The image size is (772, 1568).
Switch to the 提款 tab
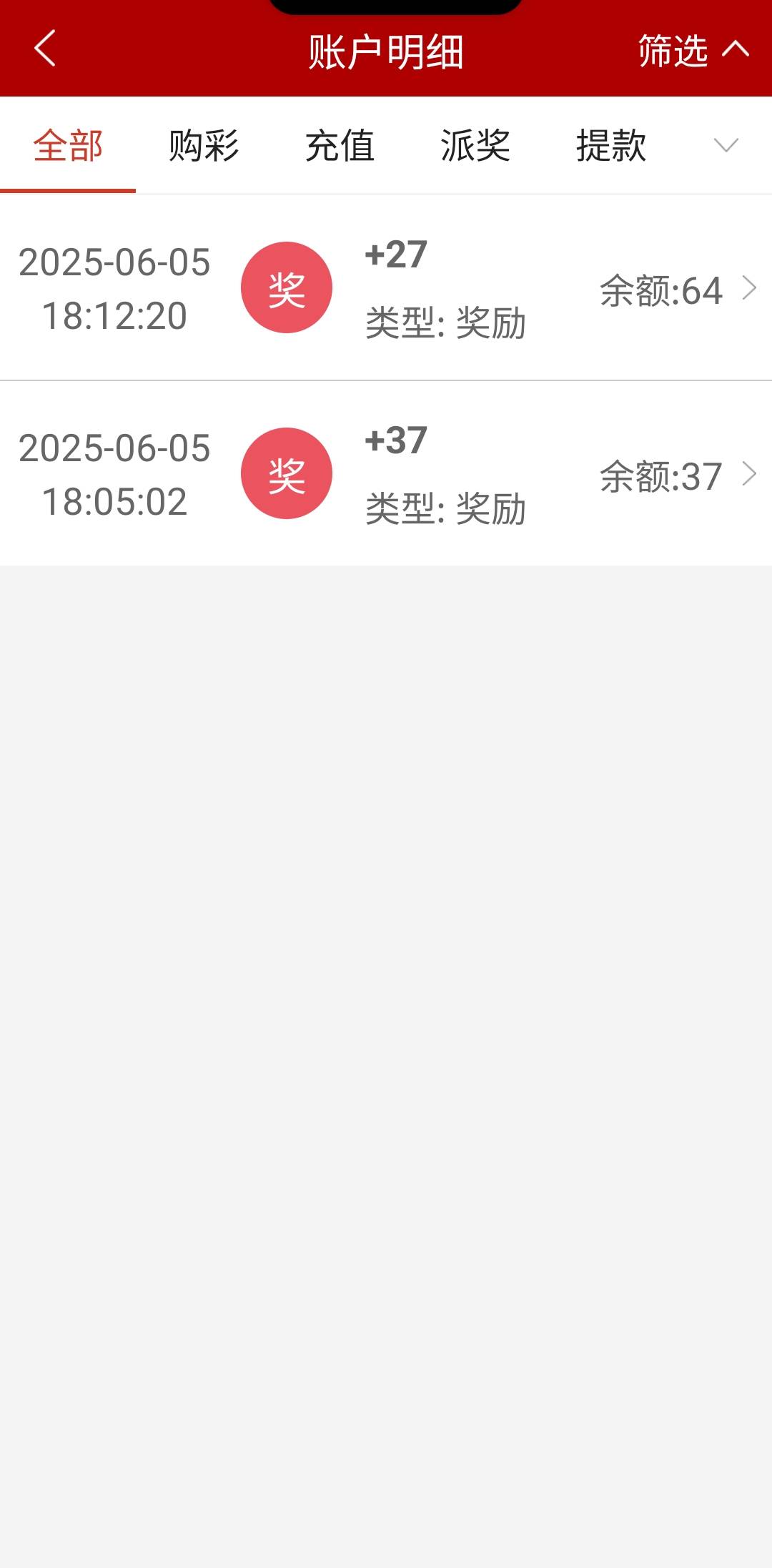(611, 146)
